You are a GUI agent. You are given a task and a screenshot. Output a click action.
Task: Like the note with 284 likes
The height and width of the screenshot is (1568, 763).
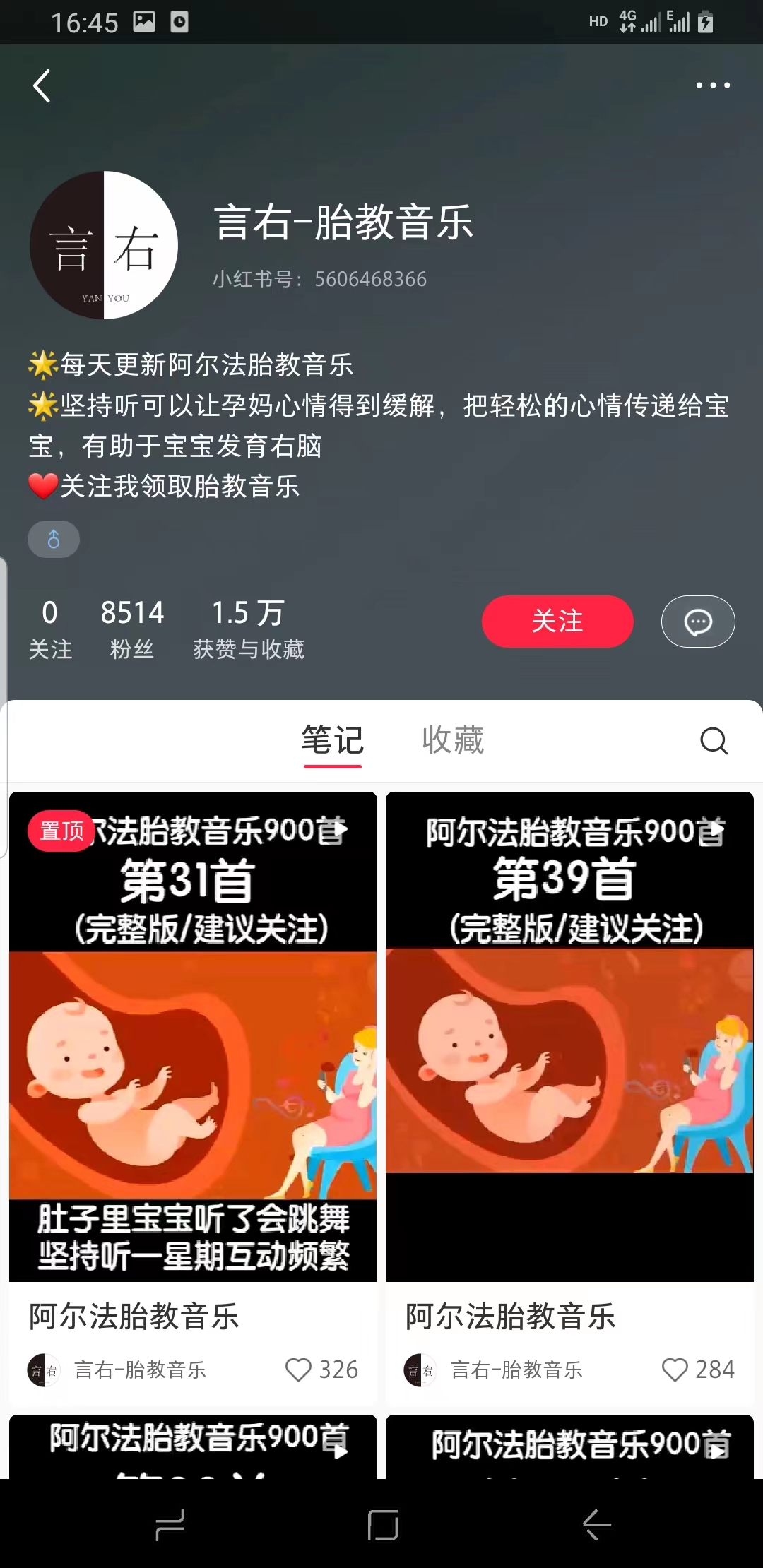pyautogui.click(x=675, y=1370)
